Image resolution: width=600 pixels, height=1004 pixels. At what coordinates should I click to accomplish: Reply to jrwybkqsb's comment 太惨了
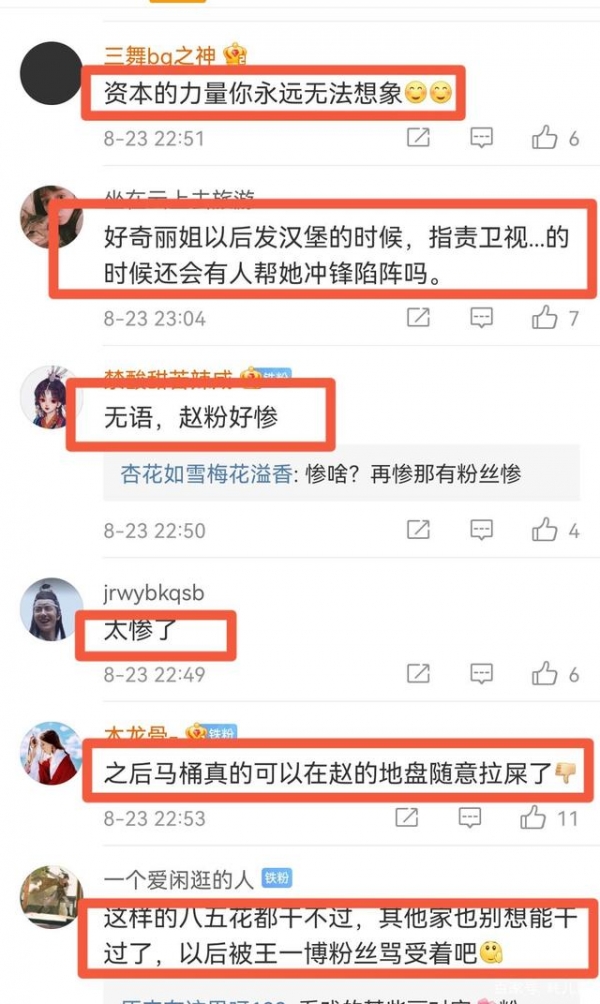click(x=483, y=674)
